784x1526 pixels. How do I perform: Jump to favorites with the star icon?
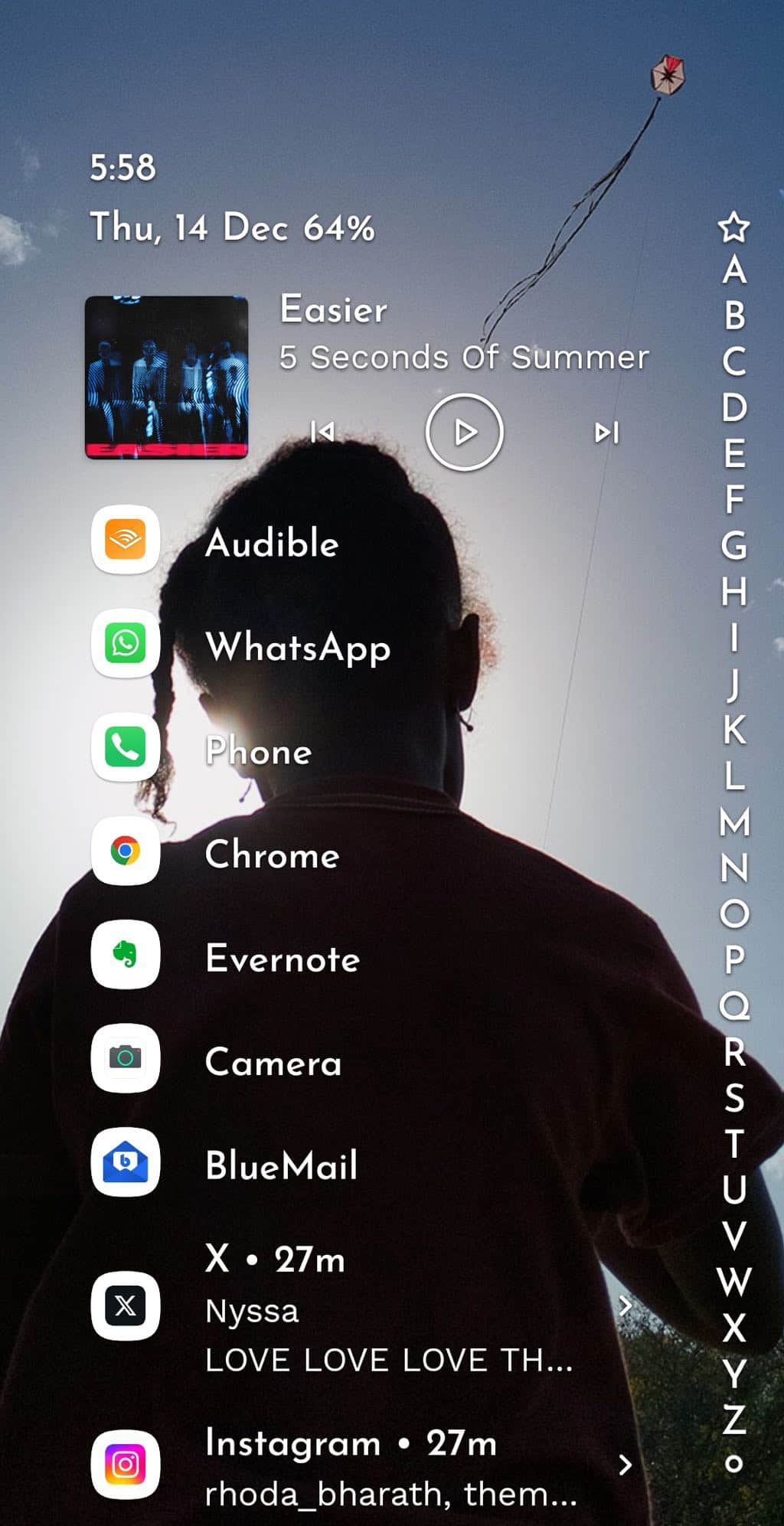click(x=733, y=227)
